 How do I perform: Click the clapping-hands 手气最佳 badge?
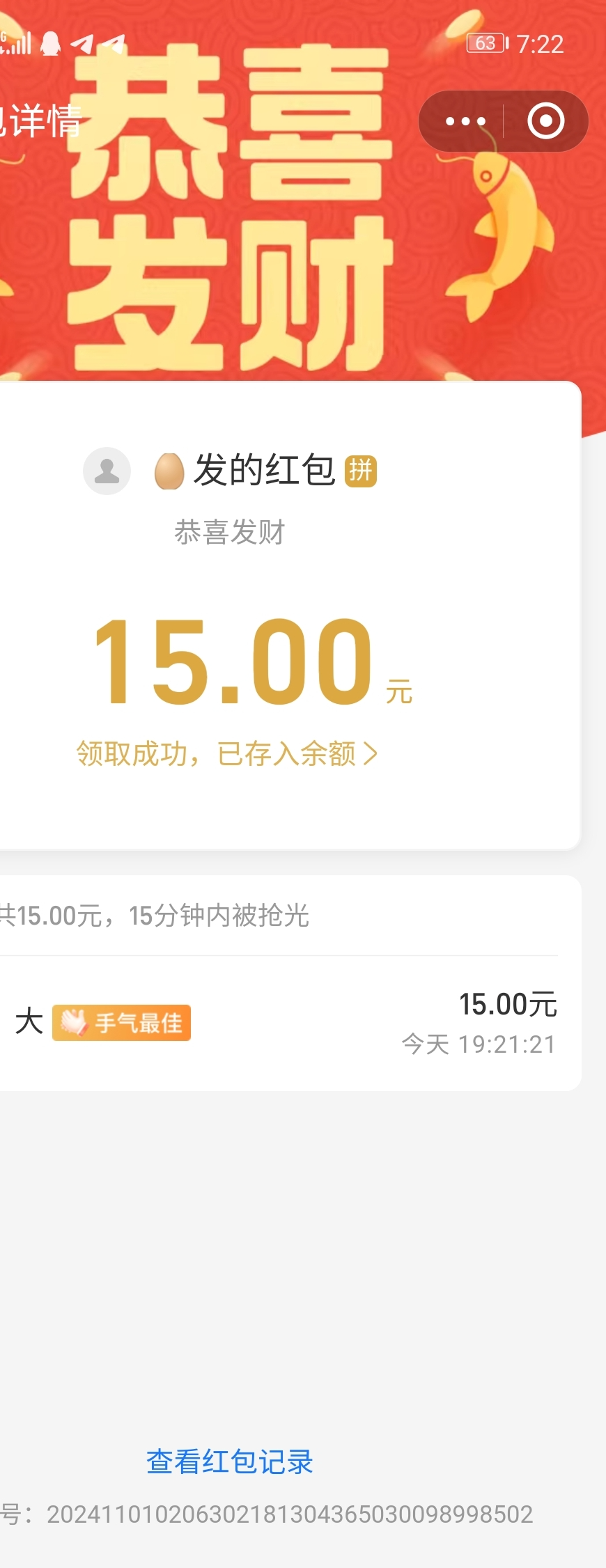click(121, 1024)
